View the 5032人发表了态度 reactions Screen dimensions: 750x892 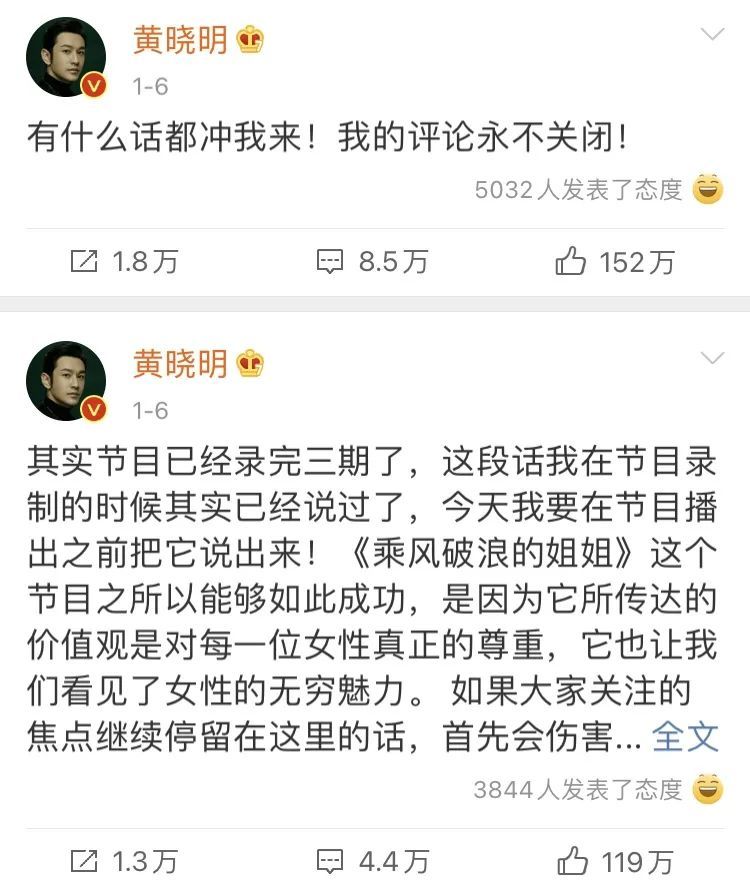(578, 189)
